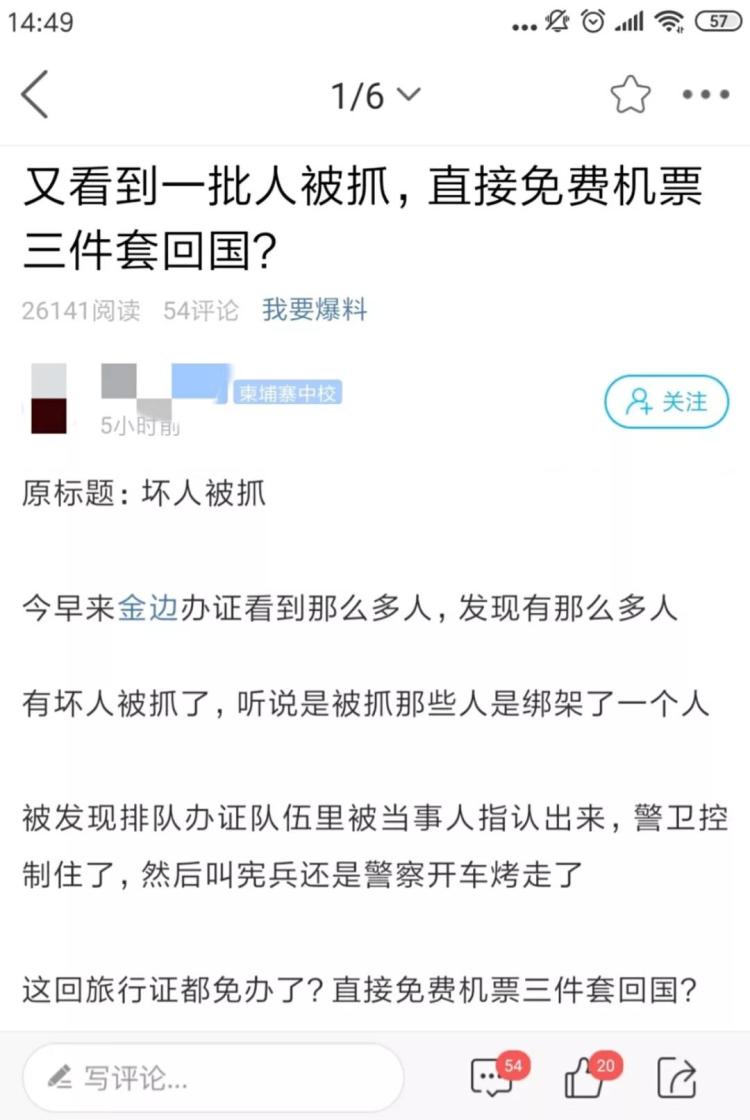Tap the 写评论 comment input field
This screenshot has width=750, height=1120.
coord(212,1078)
